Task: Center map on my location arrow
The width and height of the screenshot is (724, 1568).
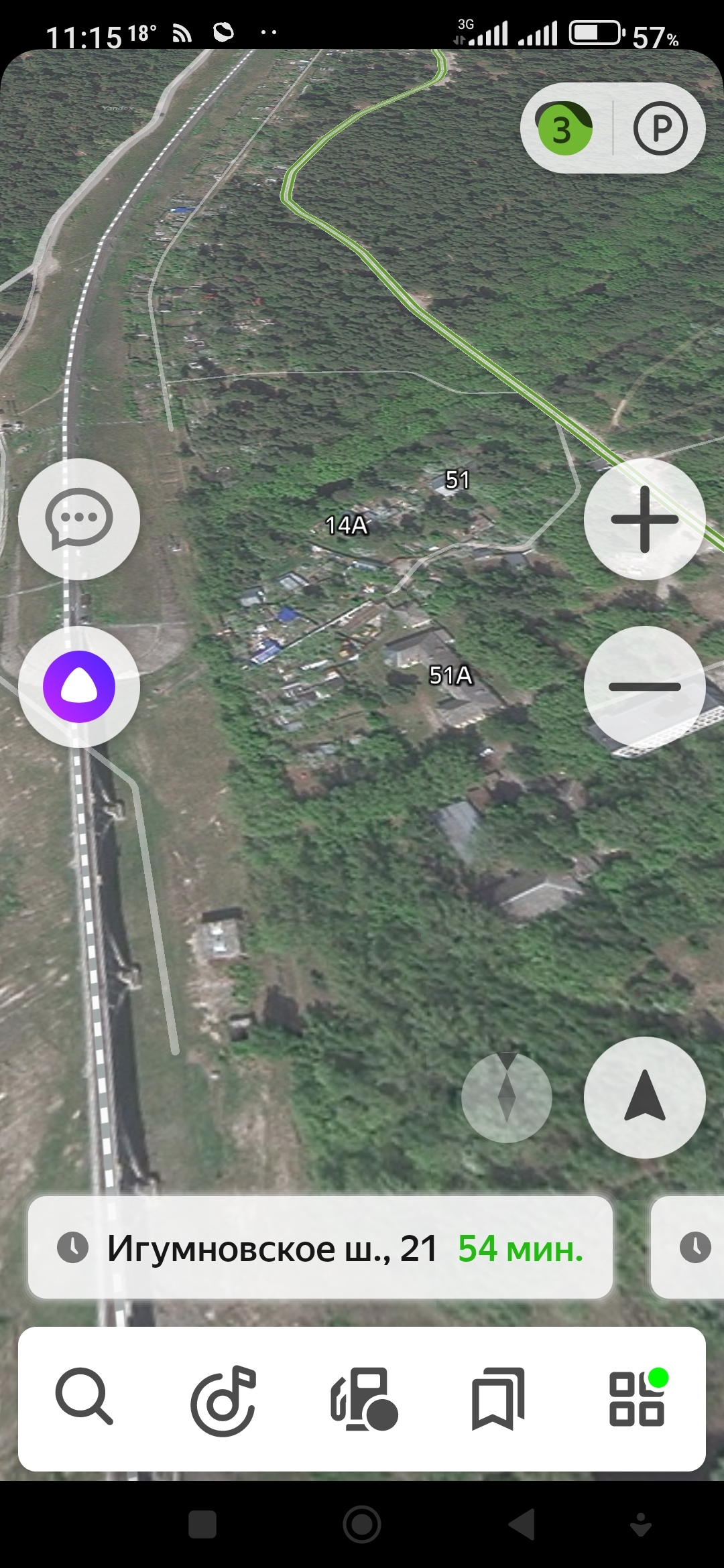Action: pyautogui.click(x=644, y=1097)
